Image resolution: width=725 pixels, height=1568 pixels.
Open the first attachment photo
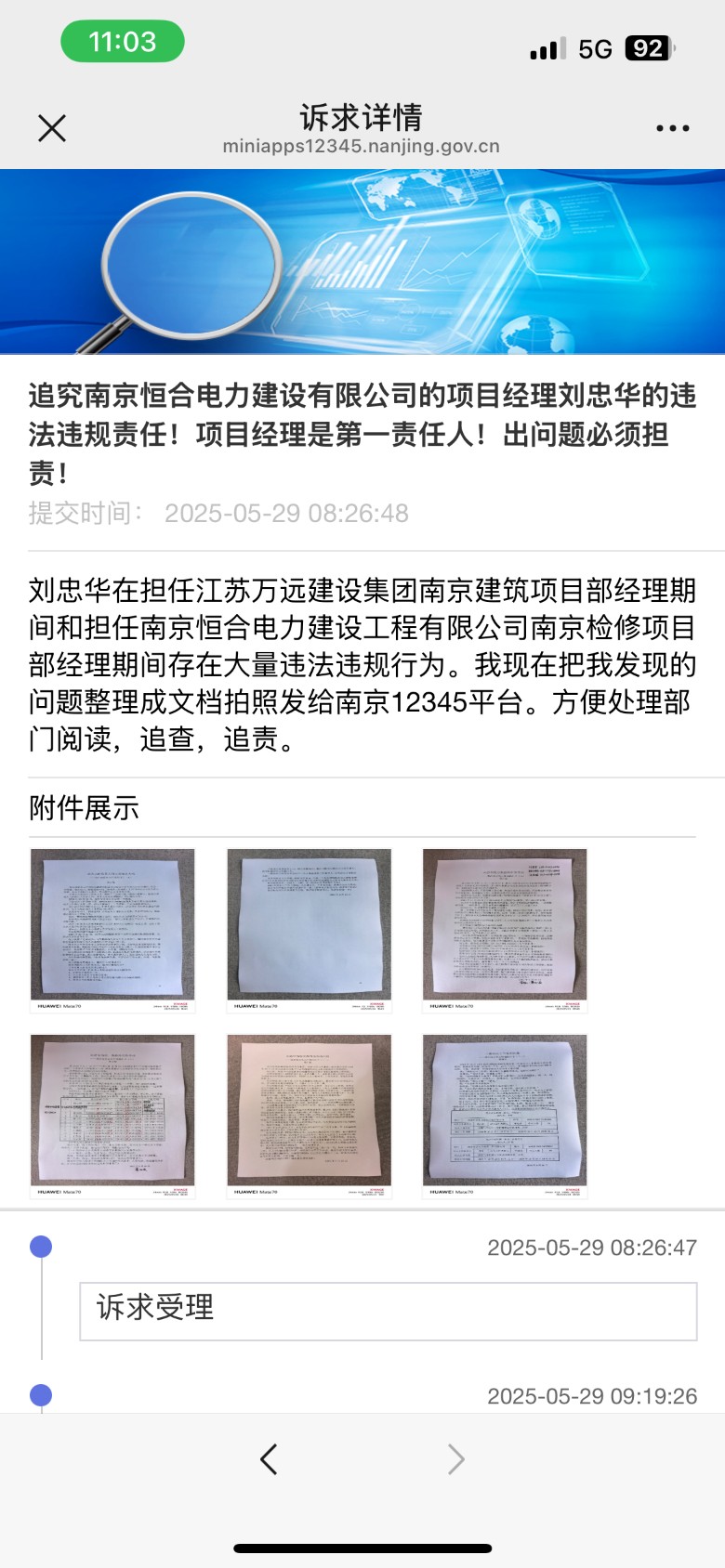pyautogui.click(x=112, y=930)
